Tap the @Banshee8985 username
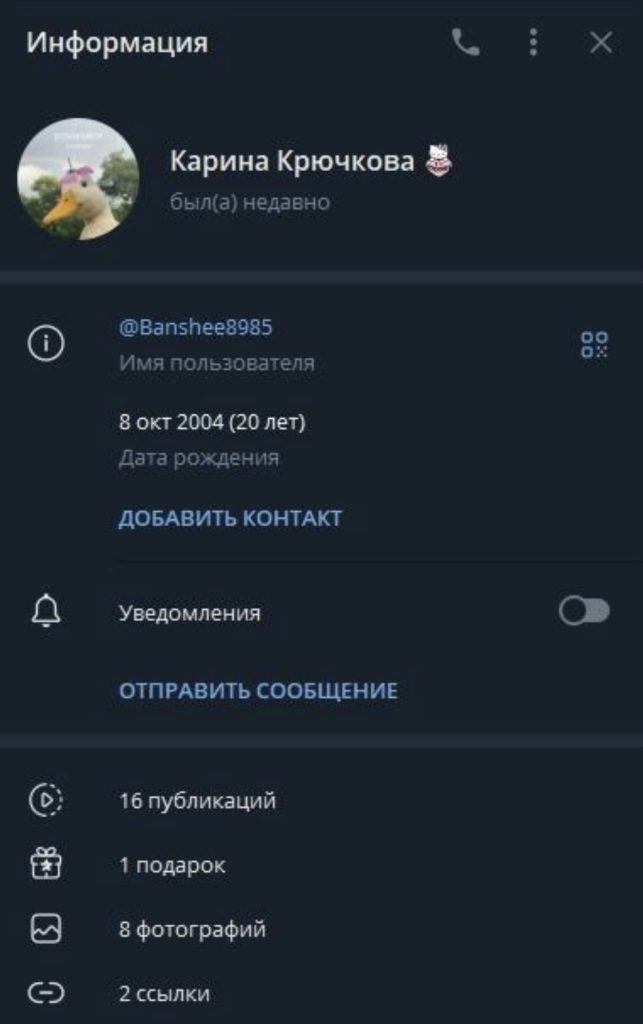 196,327
